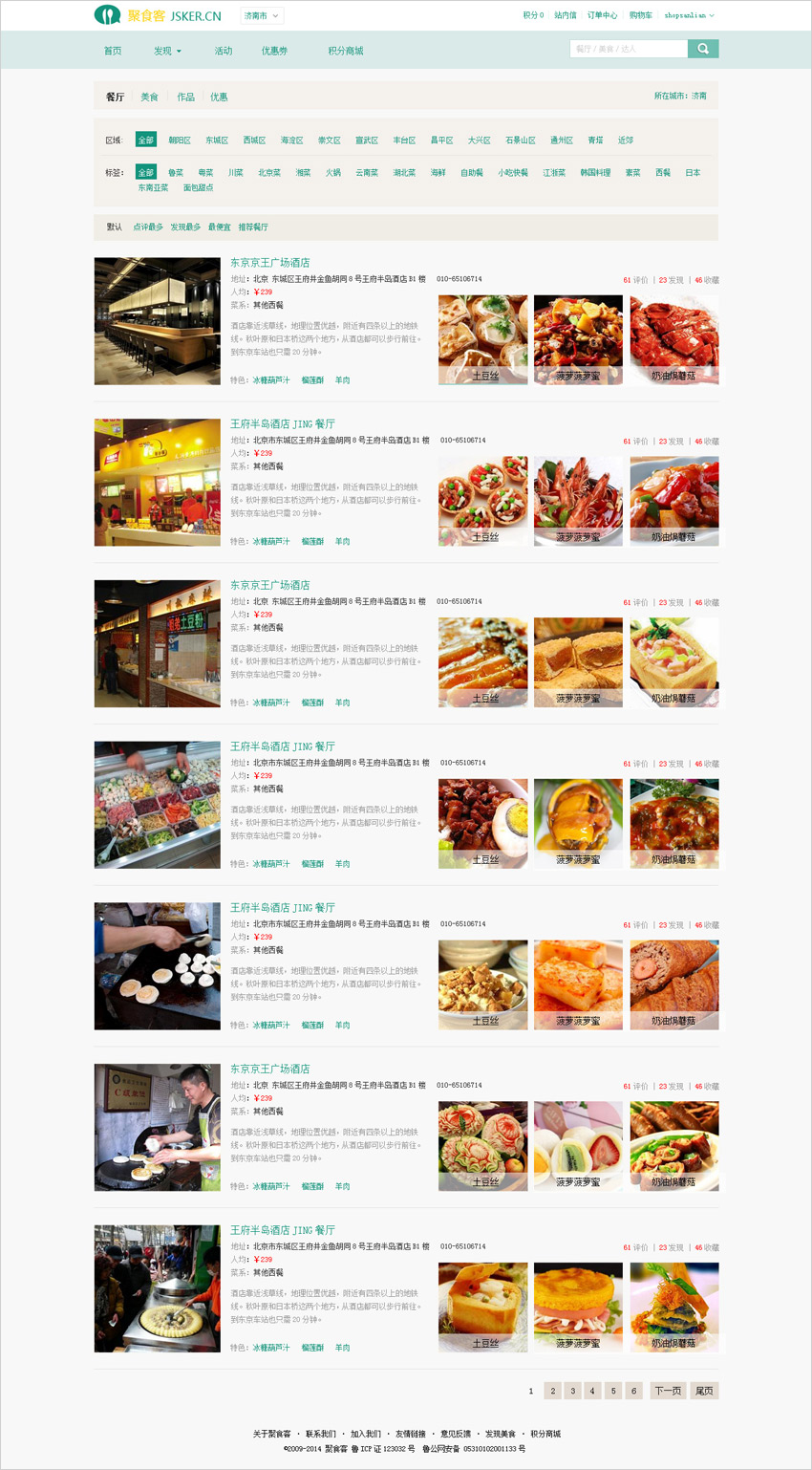This screenshot has width=812, height=1470.
Task: Go to page 2
Action: point(552,1391)
